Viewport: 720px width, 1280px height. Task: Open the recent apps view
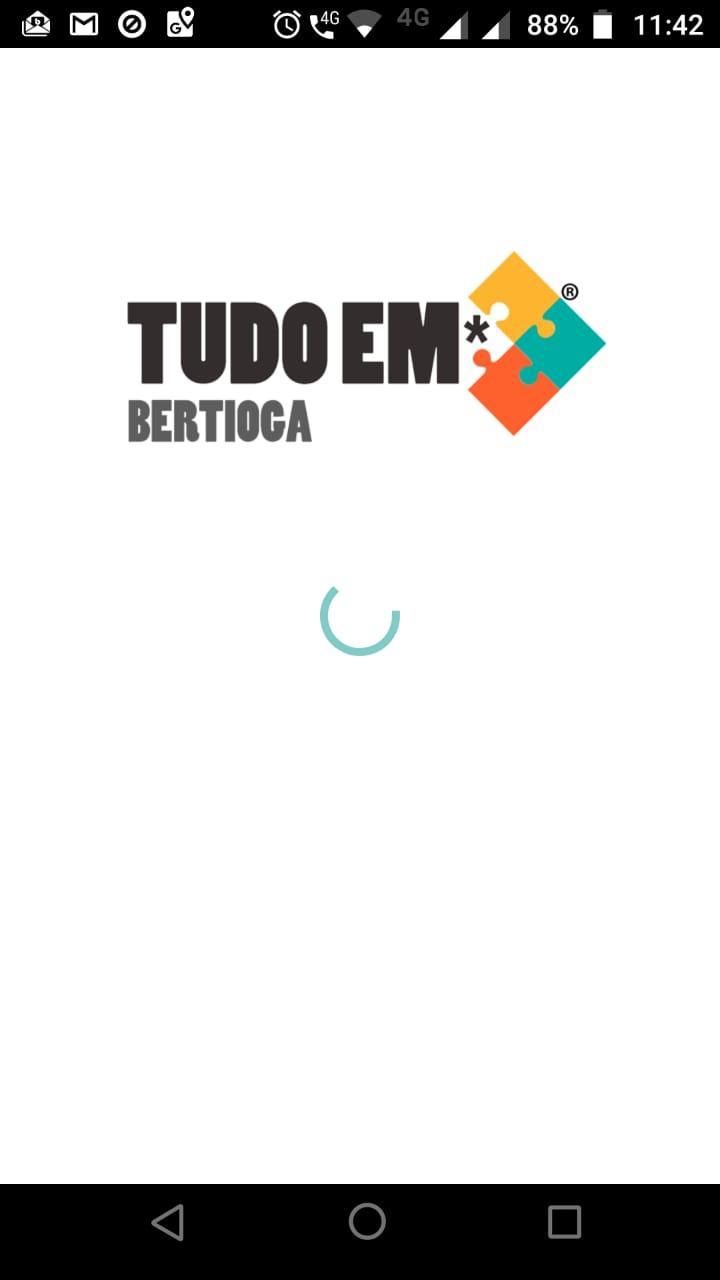[564, 1221]
